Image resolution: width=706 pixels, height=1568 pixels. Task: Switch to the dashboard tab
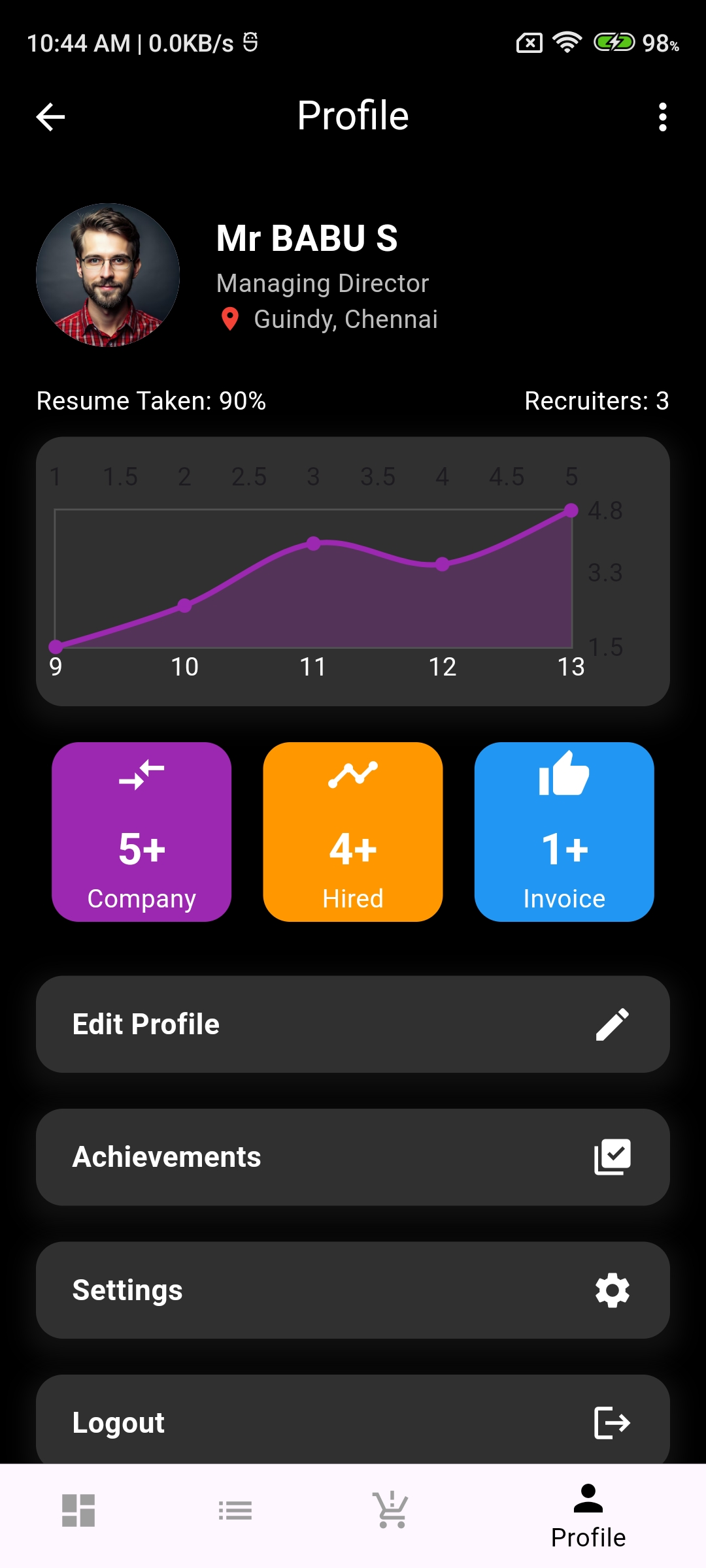(78, 1511)
